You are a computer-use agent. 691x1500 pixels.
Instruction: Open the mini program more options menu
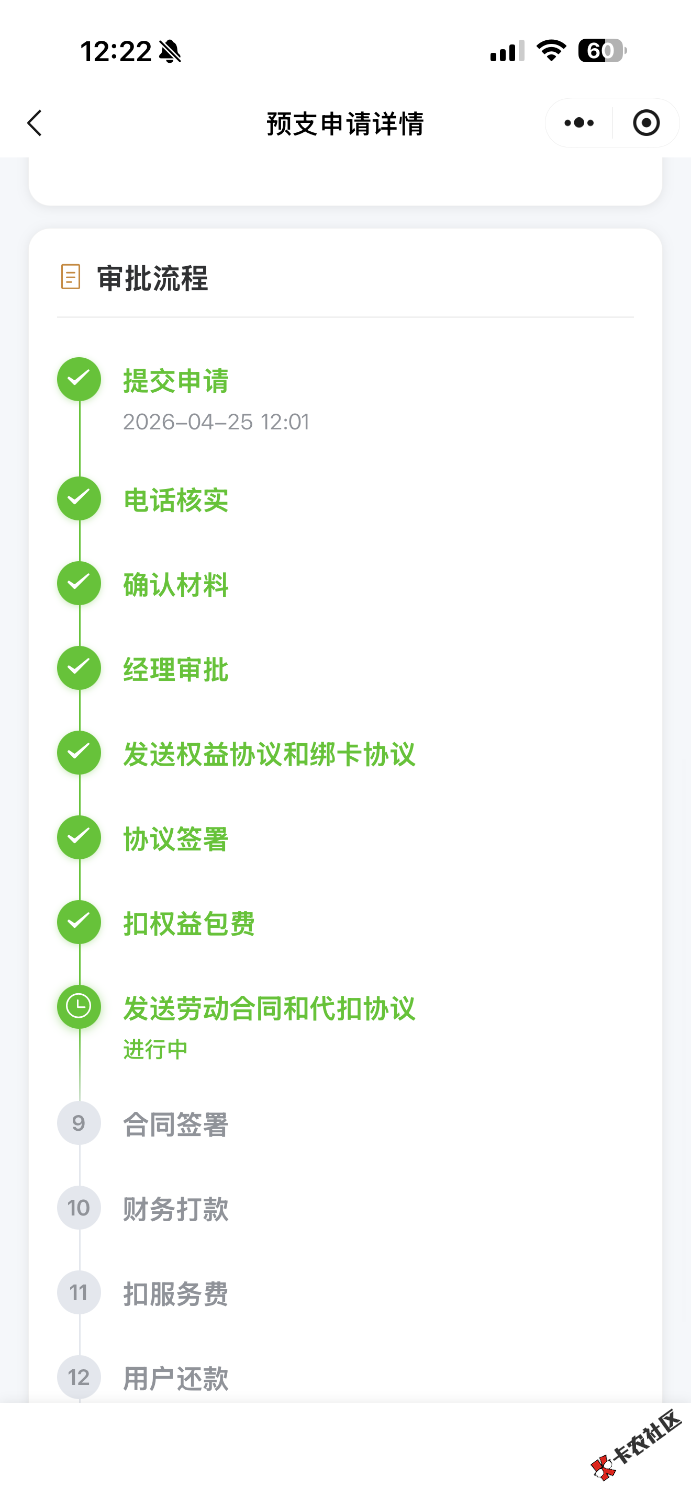(x=579, y=123)
